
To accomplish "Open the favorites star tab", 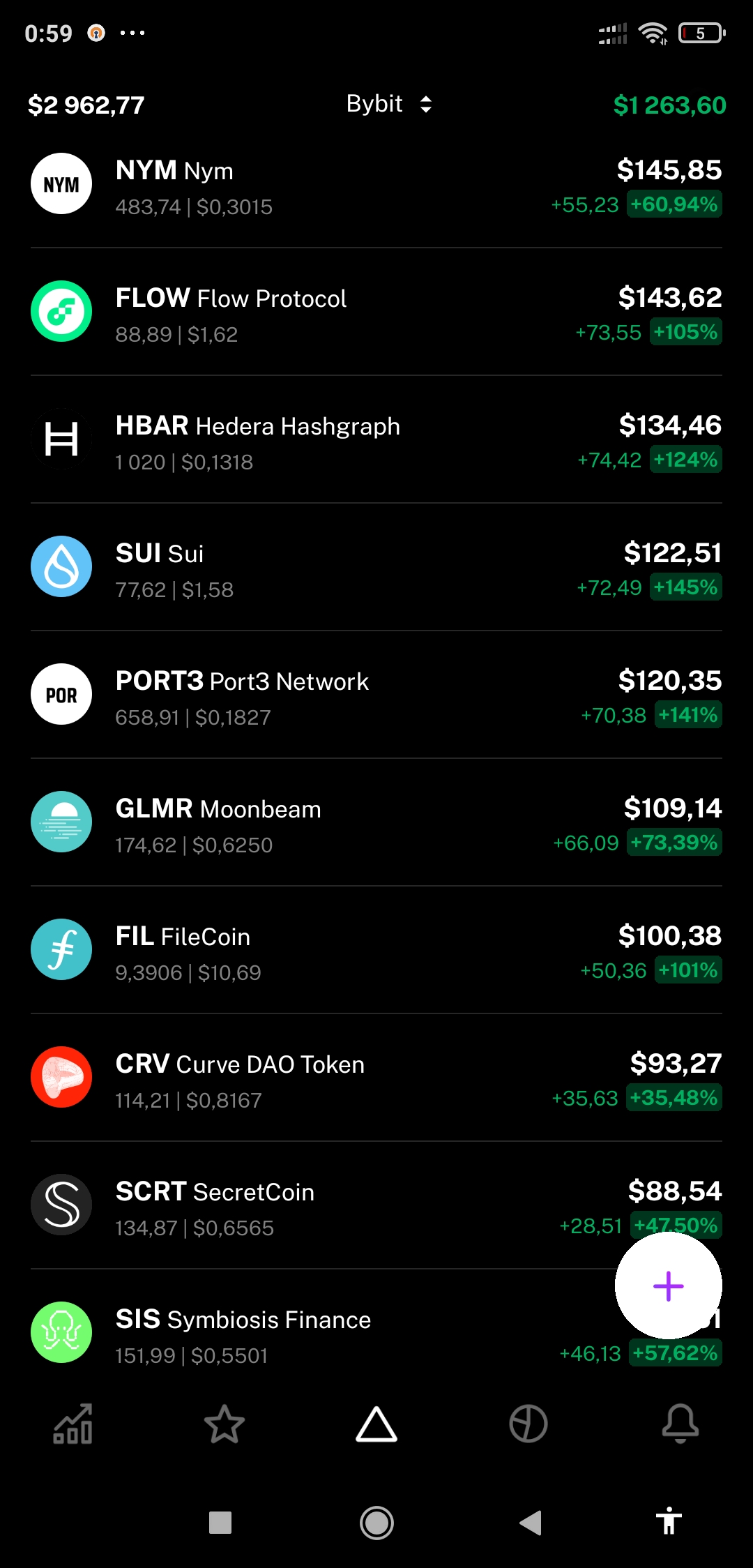I will 225,1424.
